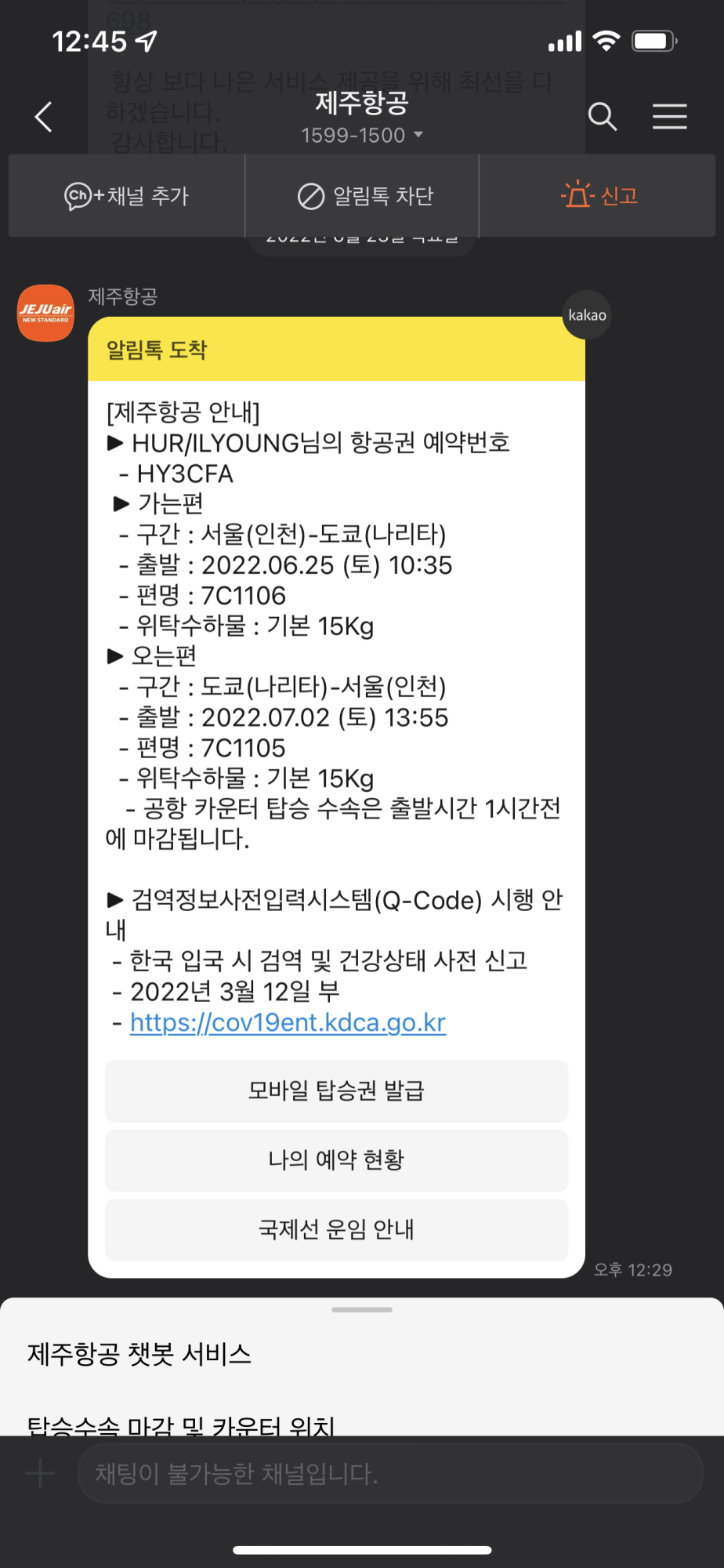Report this channel with 신고
The height and width of the screenshot is (1568, 724).
click(599, 195)
